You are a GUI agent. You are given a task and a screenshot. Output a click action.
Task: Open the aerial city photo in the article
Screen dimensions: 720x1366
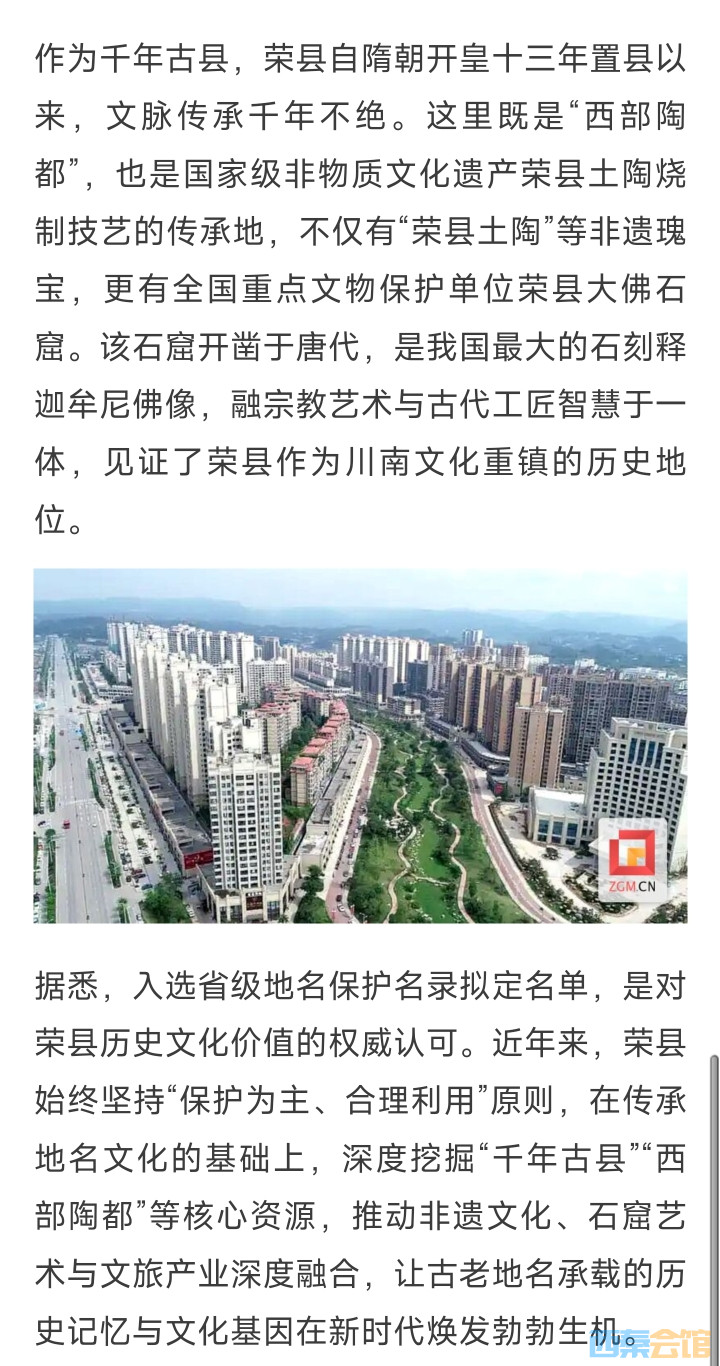point(360,746)
